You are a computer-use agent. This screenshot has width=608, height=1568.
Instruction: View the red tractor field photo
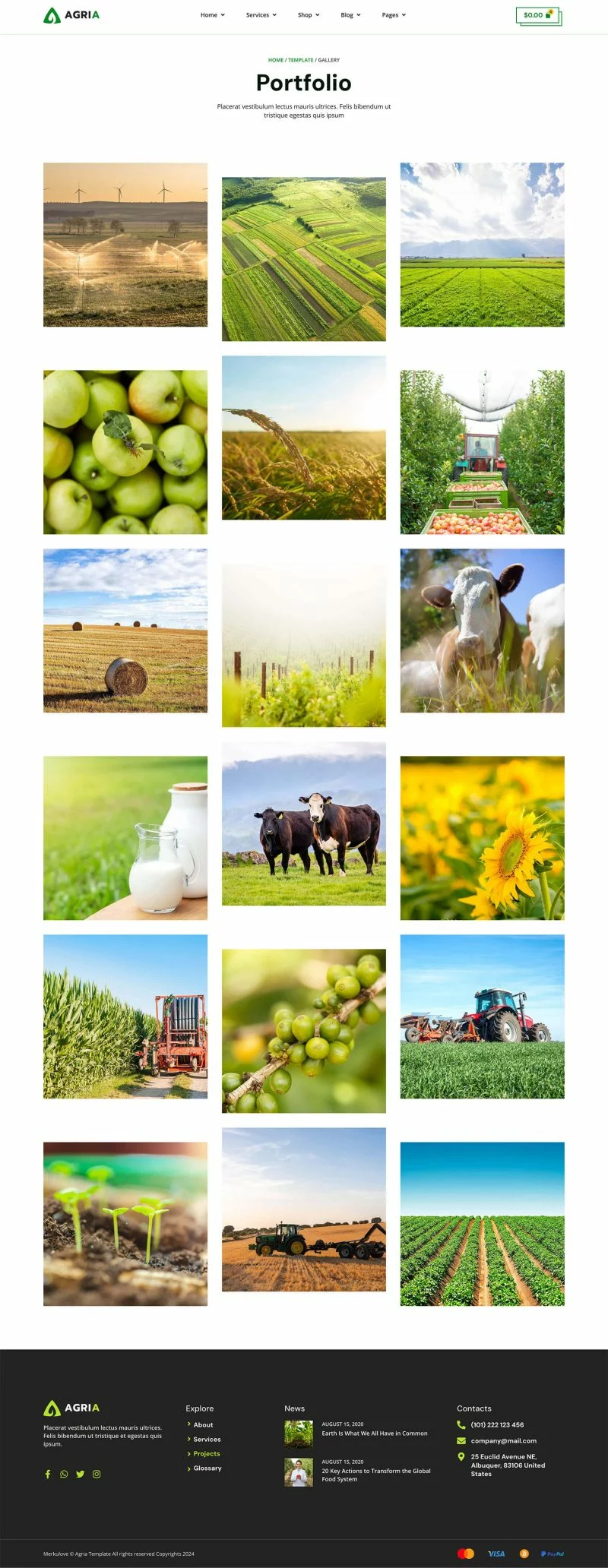tap(482, 1016)
